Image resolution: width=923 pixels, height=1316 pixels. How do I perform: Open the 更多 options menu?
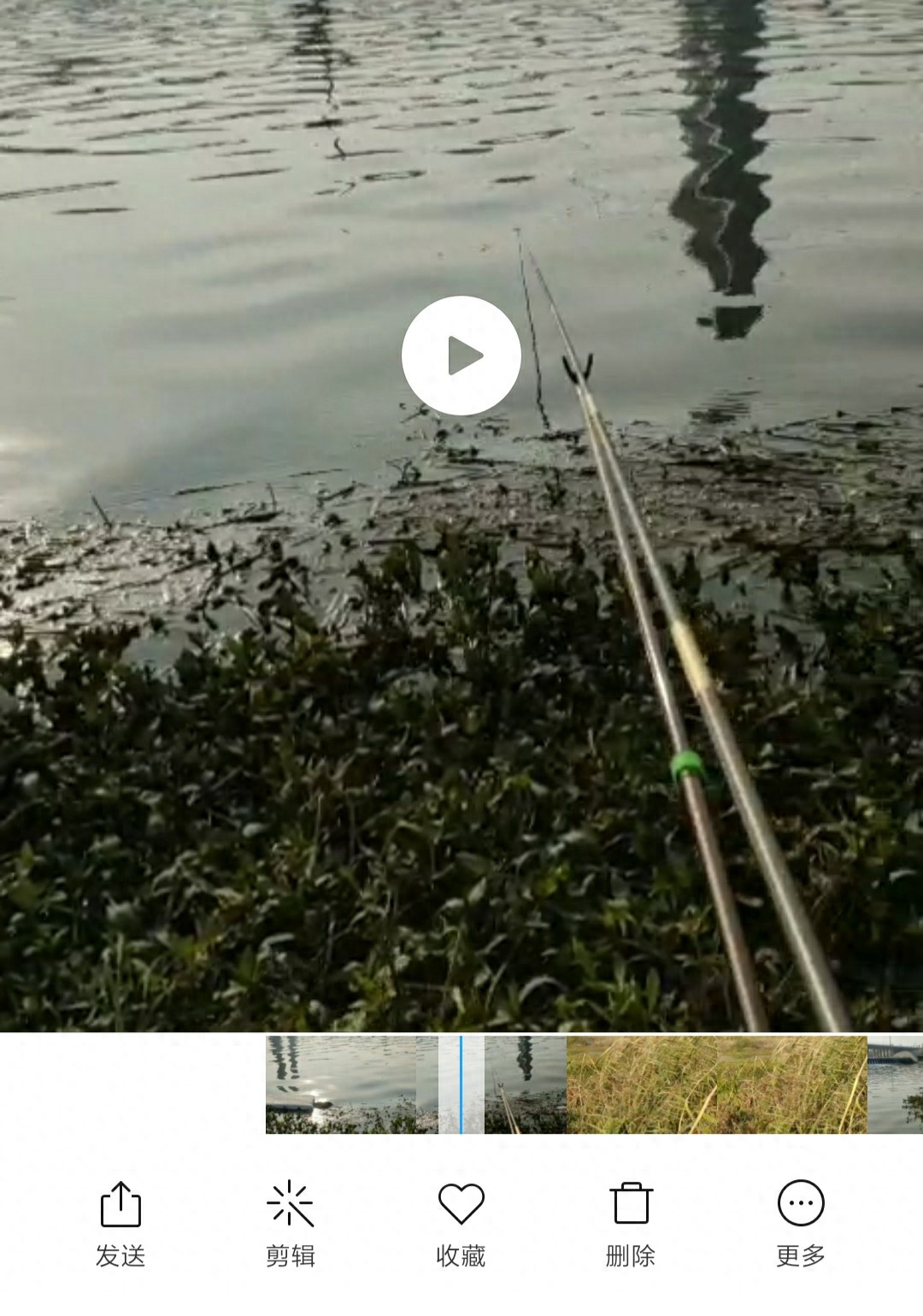point(801,1222)
